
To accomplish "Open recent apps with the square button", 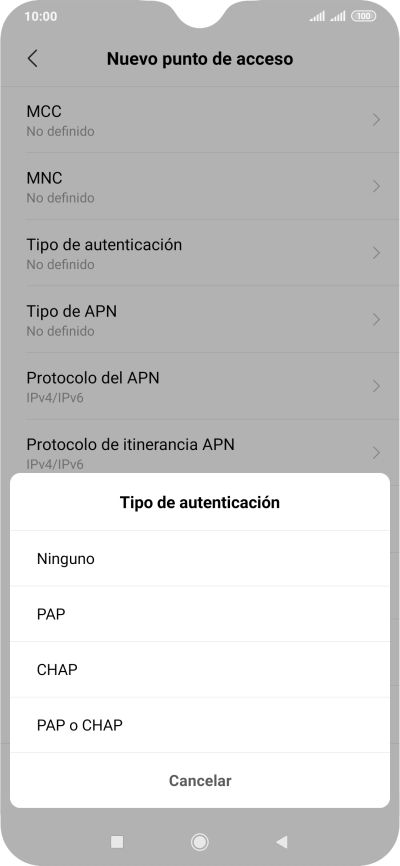I will [117, 842].
